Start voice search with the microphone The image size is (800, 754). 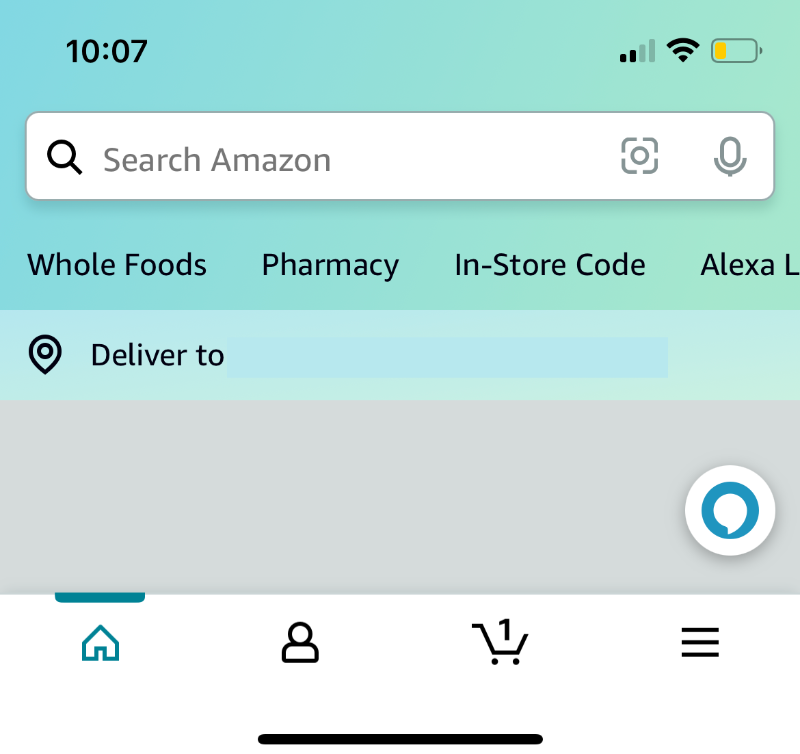click(x=730, y=157)
